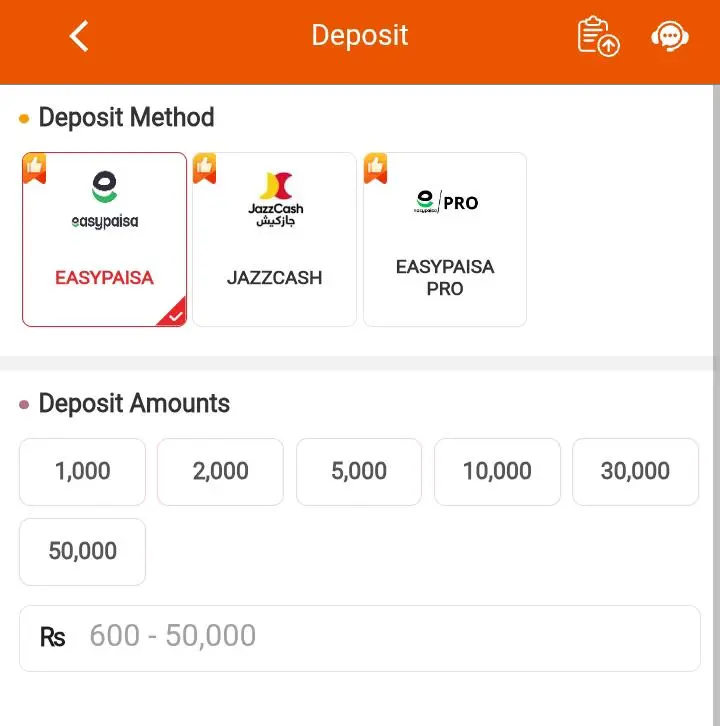Contact customer support via the headset icon

point(669,36)
